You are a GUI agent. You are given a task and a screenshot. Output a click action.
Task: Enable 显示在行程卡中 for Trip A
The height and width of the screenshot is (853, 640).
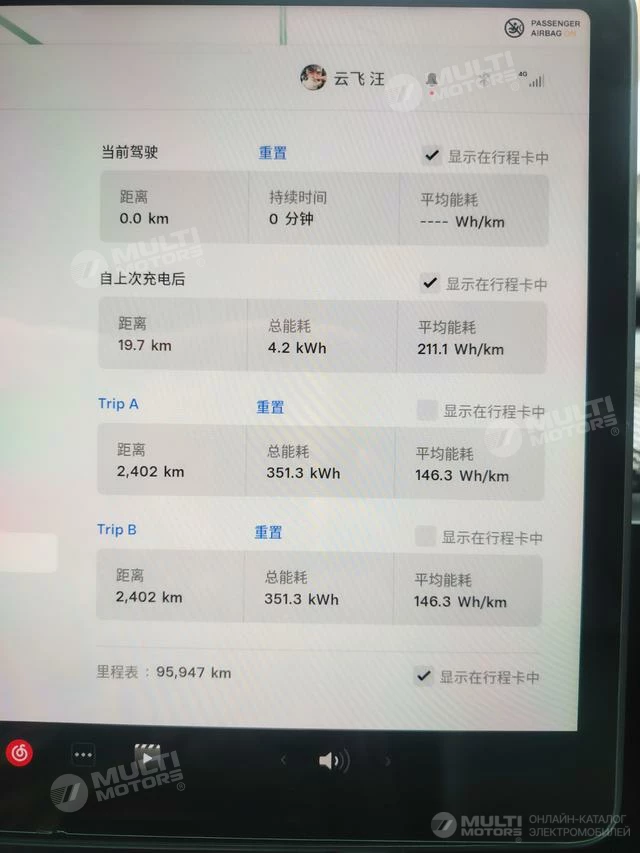[426, 410]
